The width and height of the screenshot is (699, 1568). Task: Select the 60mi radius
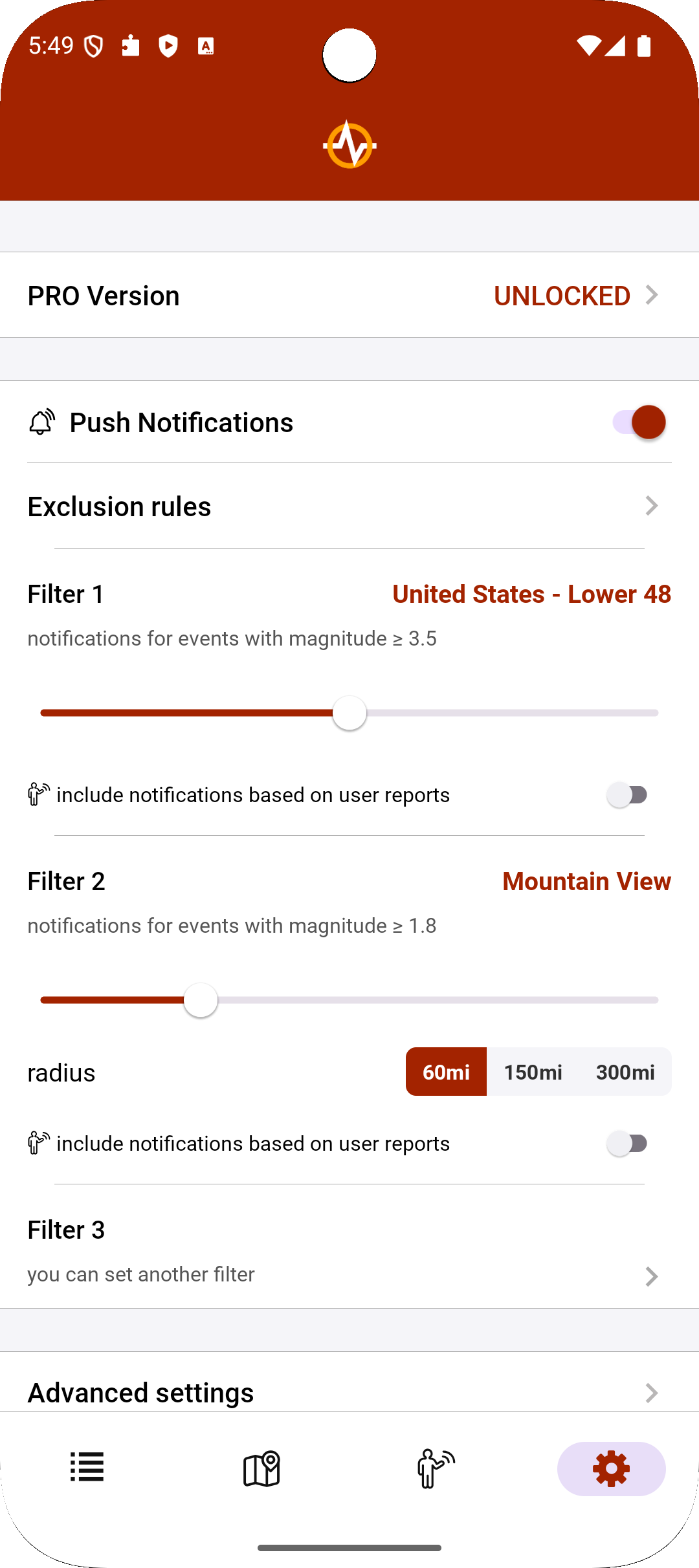click(x=446, y=1072)
